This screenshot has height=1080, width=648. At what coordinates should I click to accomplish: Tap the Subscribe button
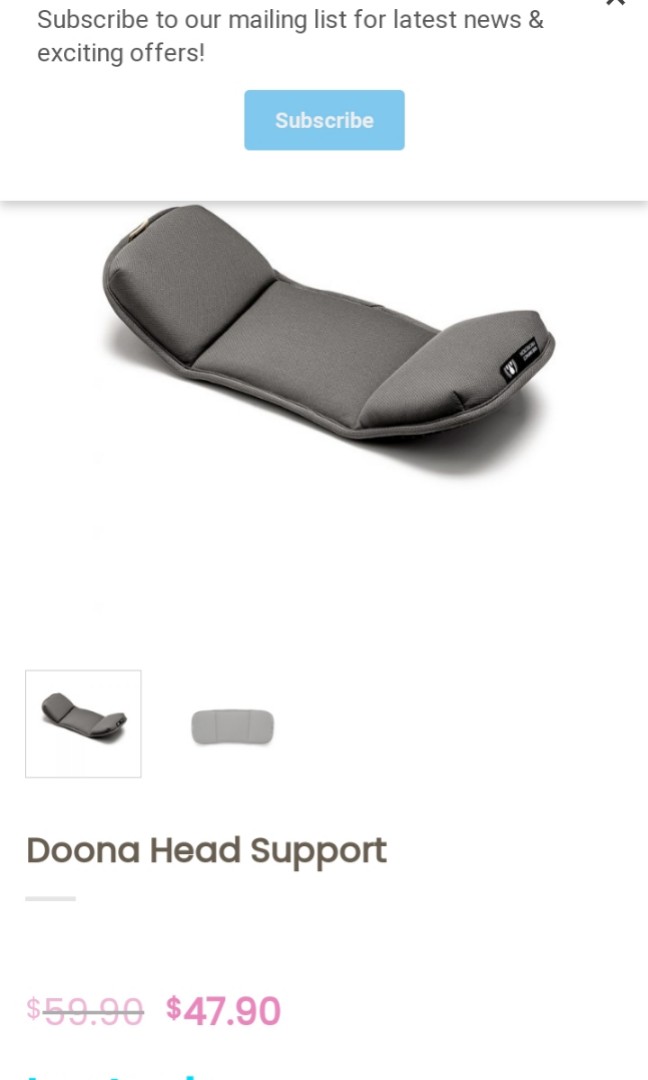pyautogui.click(x=324, y=120)
